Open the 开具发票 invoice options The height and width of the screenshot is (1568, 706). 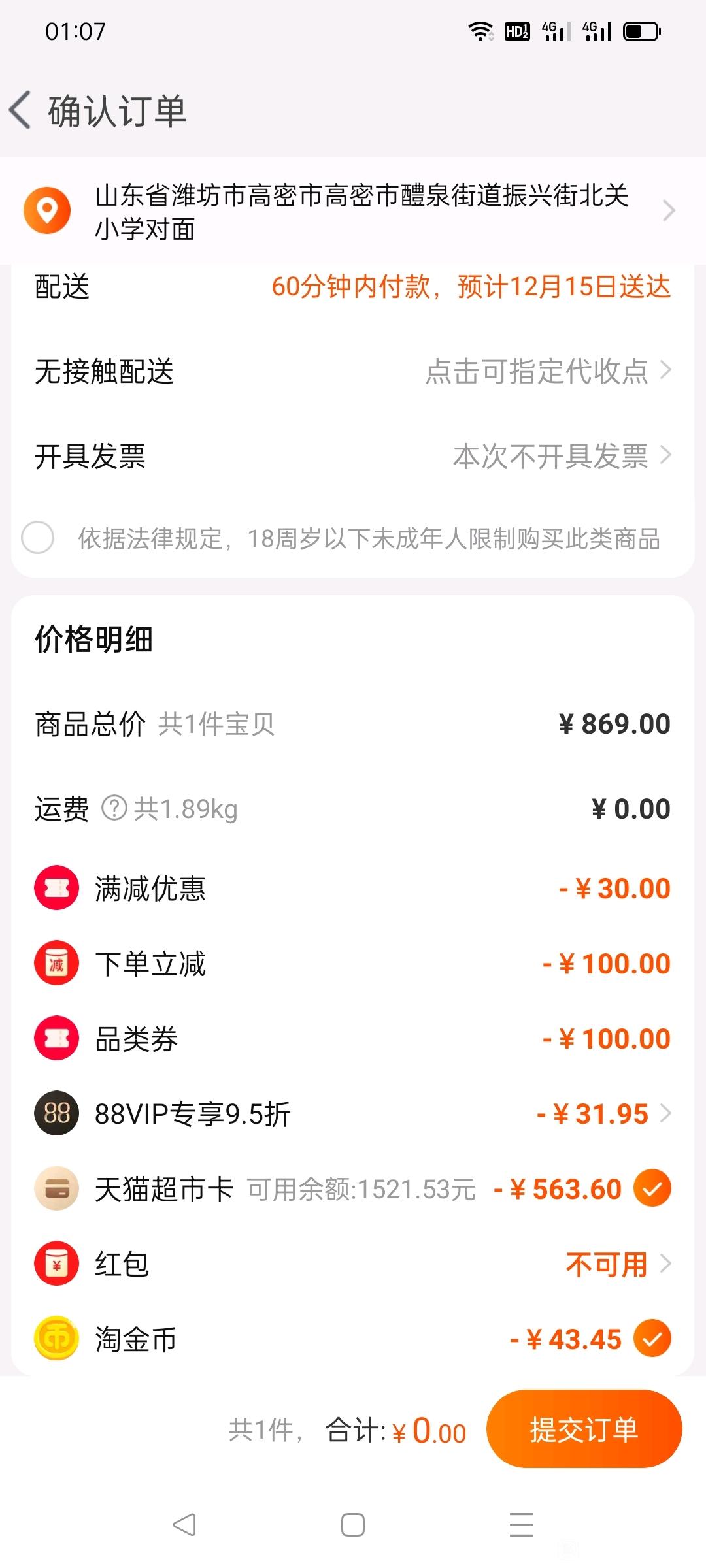353,456
